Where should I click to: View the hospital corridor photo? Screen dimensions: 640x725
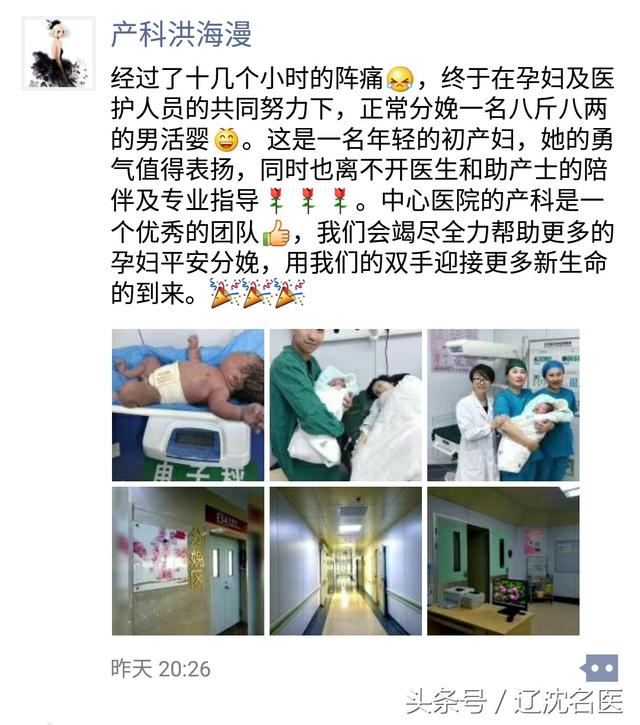[x=345, y=561]
